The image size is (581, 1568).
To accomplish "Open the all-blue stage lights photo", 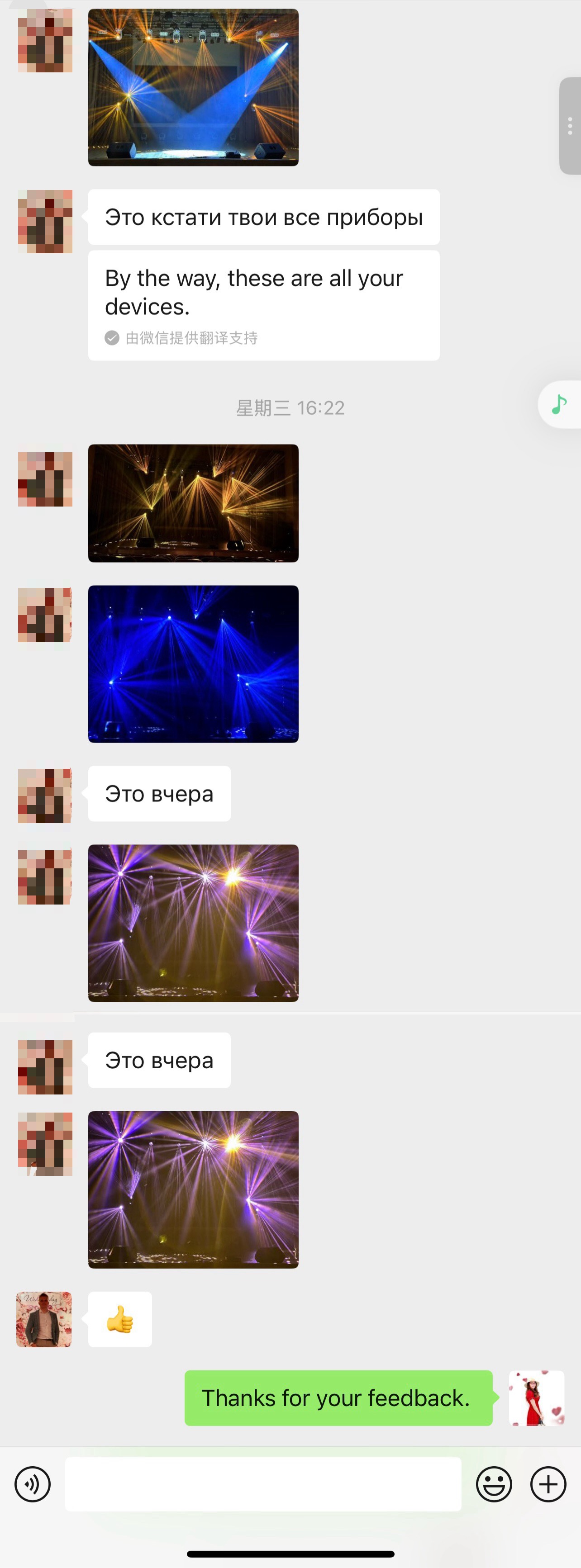I will point(193,663).
